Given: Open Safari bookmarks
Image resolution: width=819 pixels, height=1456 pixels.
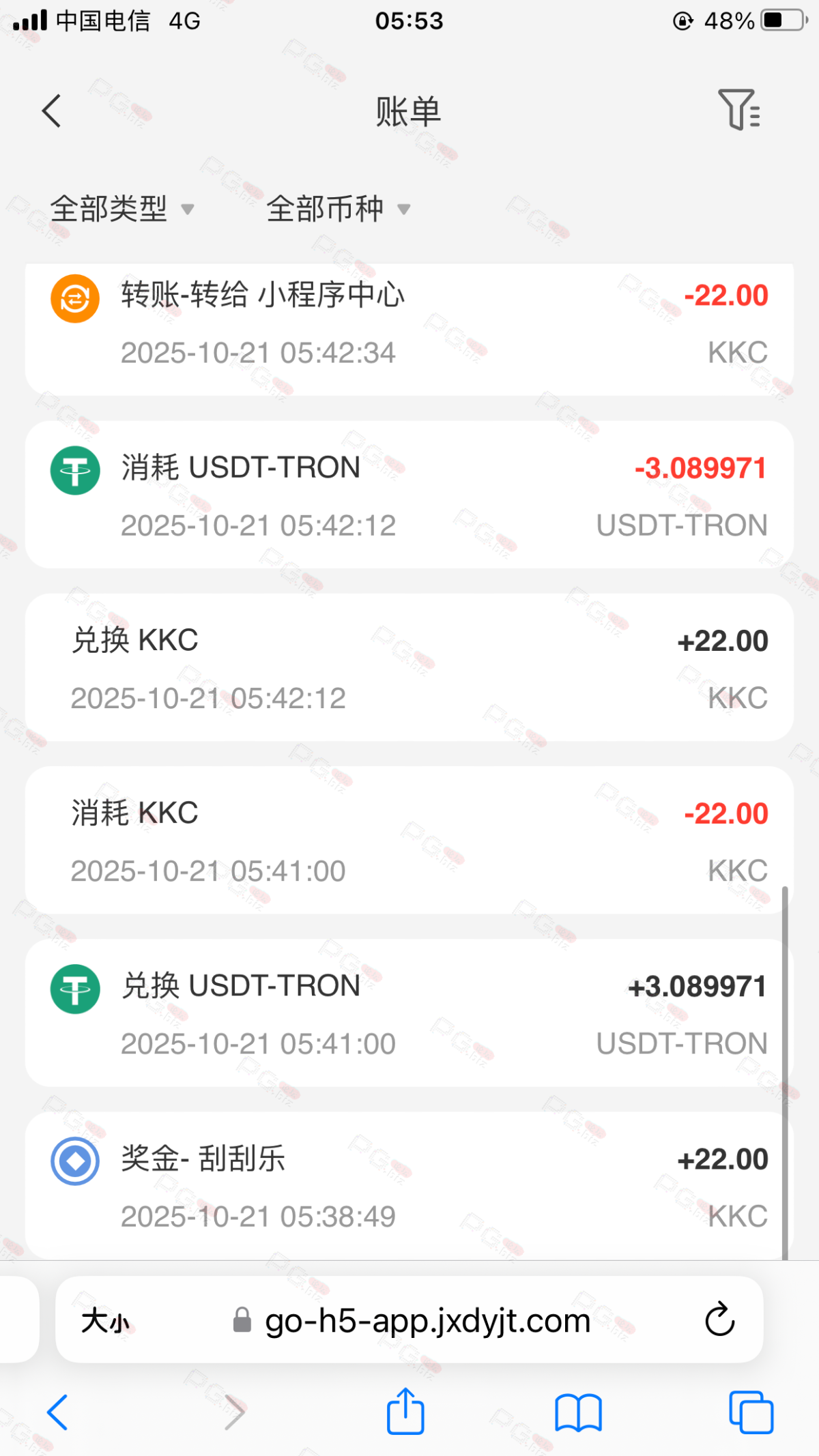Looking at the screenshot, I should (x=578, y=1412).
